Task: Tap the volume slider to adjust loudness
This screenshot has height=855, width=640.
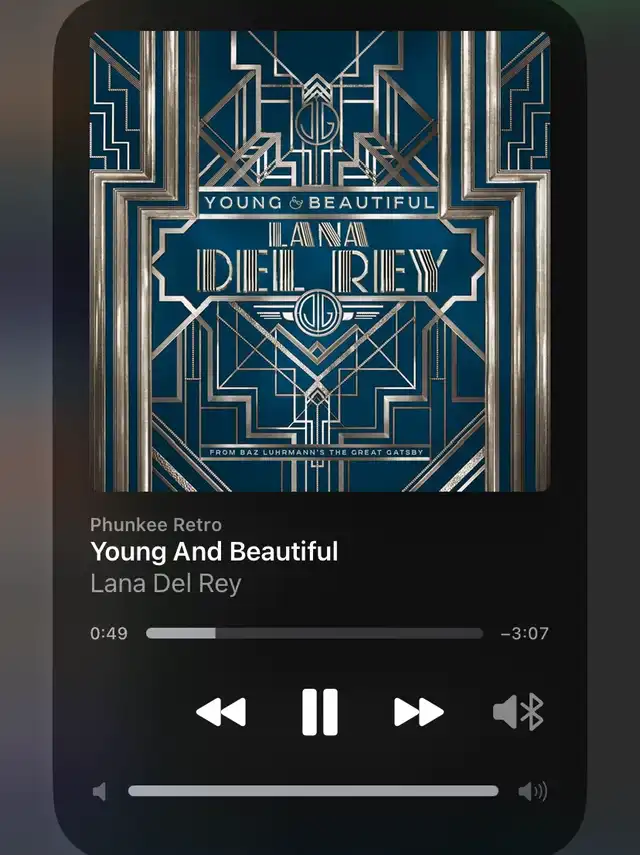Action: tap(313, 791)
